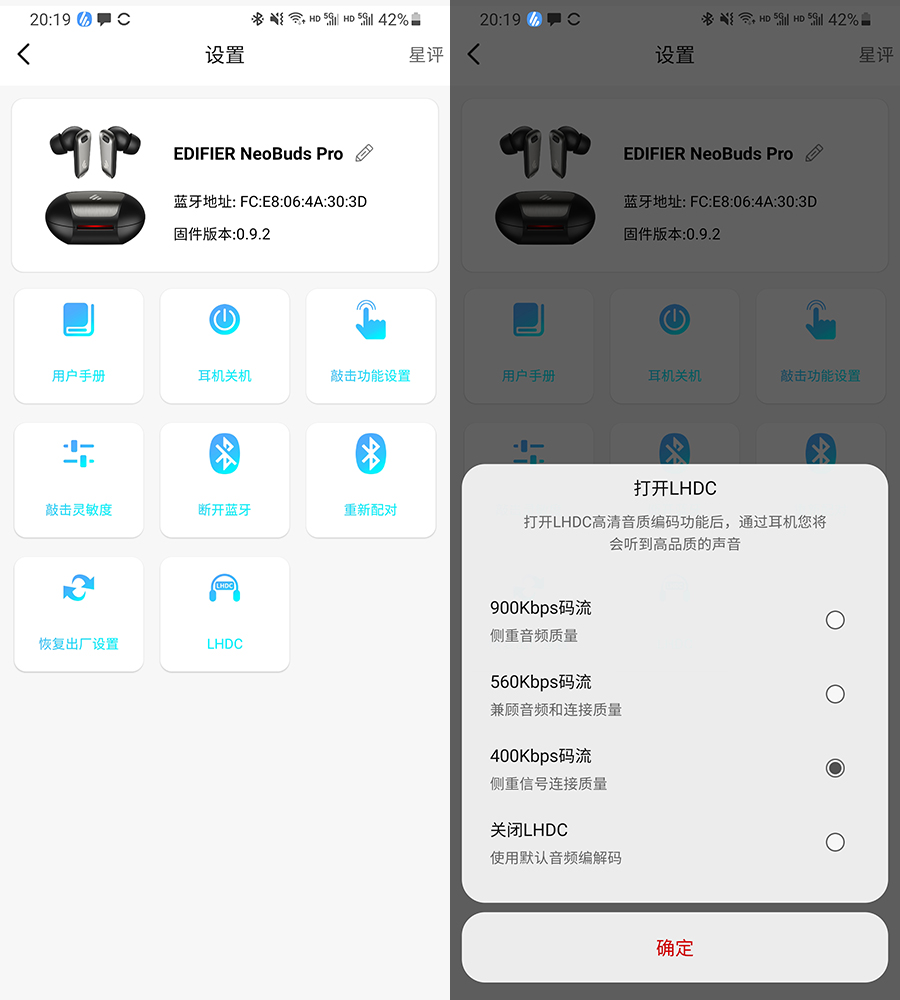Screen dimensions: 900x1000
Task: Go back using the left arrow
Action: point(23,55)
